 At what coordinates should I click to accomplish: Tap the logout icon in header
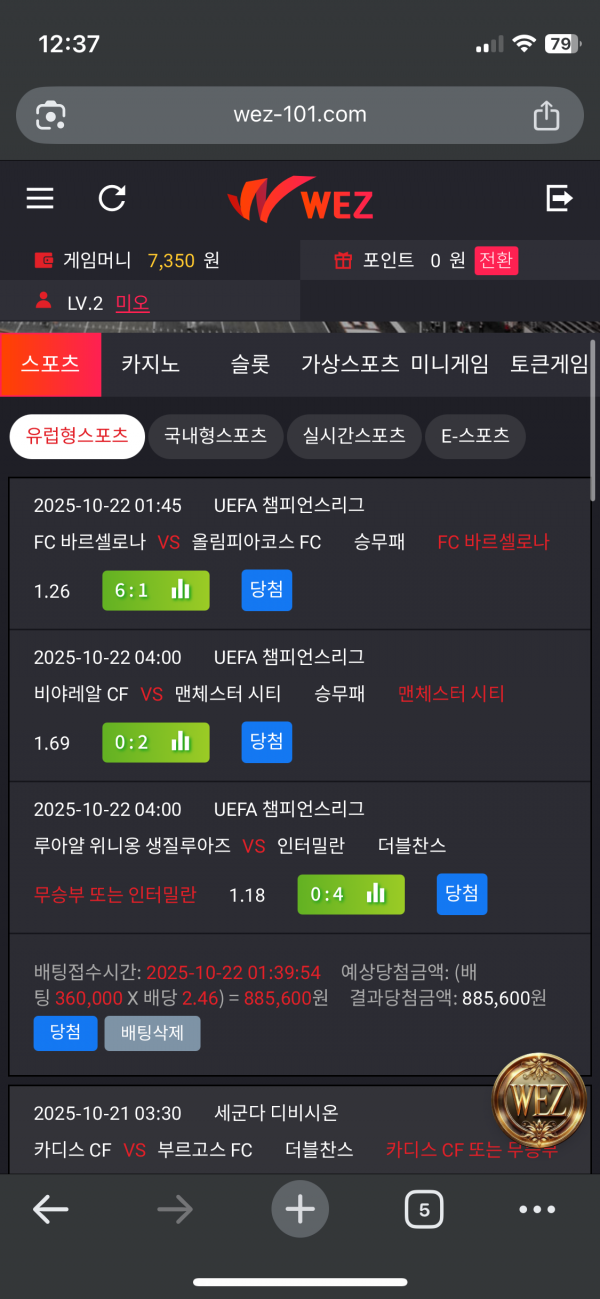(559, 198)
